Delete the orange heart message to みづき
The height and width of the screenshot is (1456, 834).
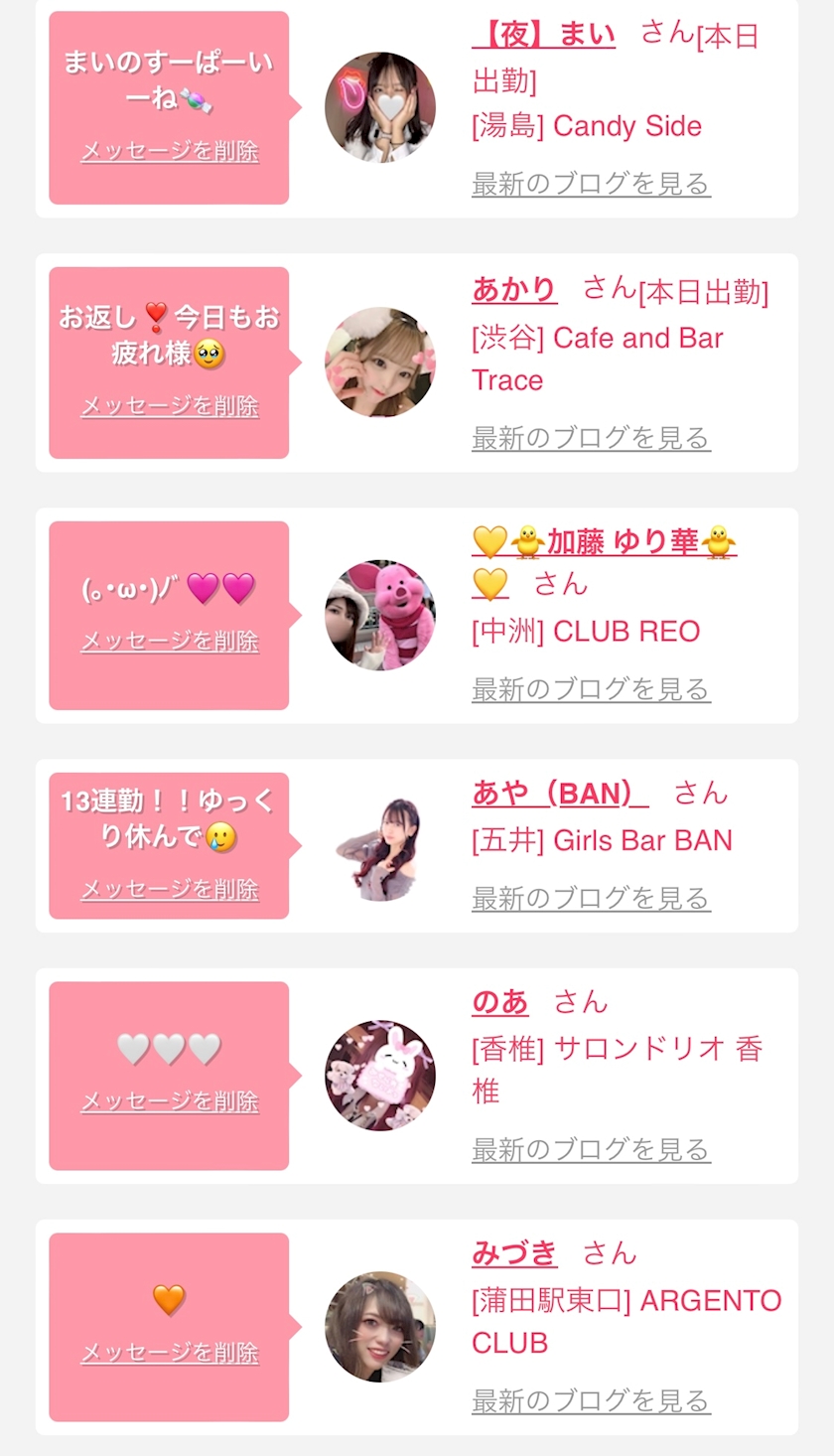pyautogui.click(x=170, y=1353)
